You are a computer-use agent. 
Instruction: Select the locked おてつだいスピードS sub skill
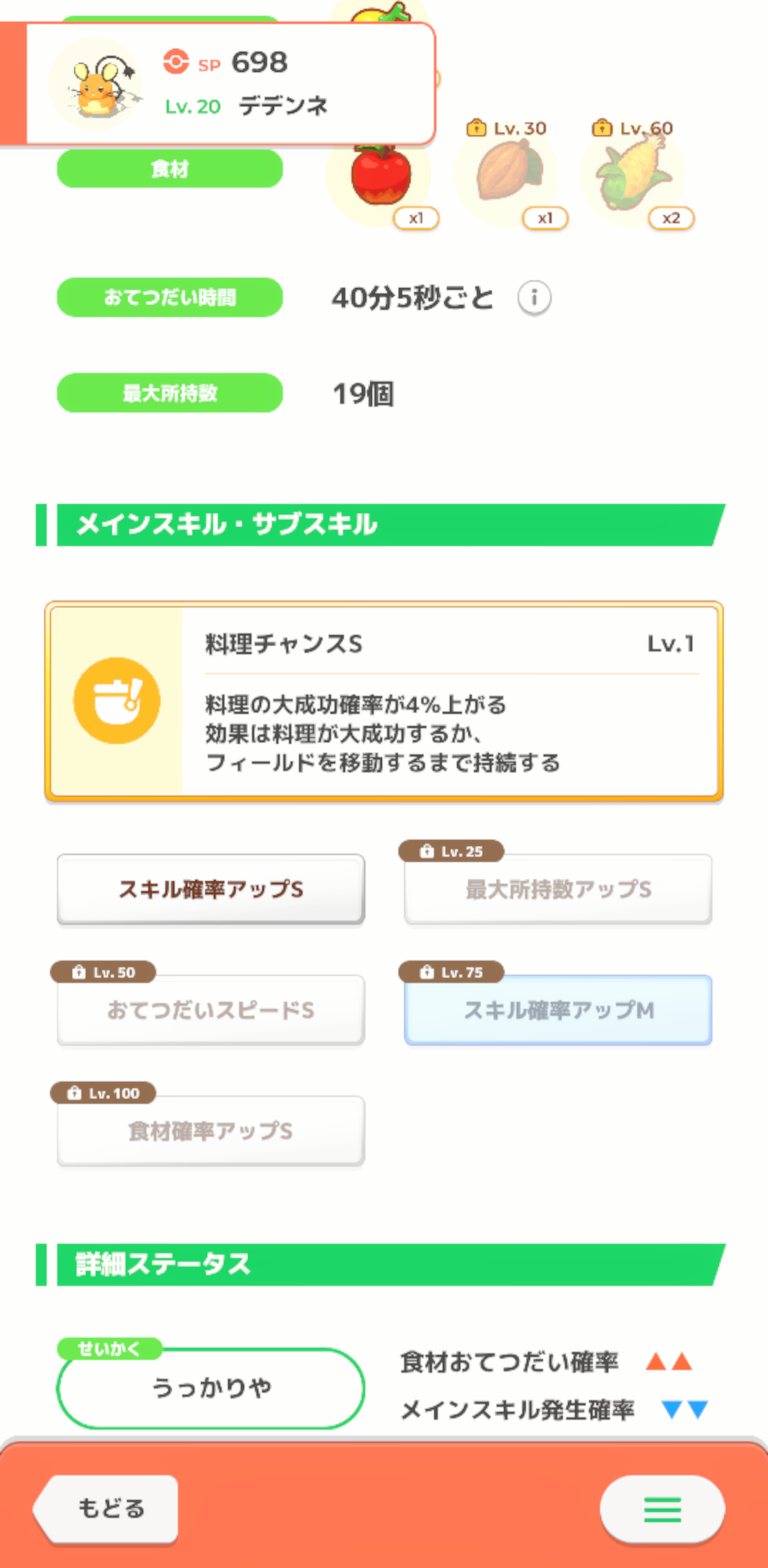point(211,1010)
